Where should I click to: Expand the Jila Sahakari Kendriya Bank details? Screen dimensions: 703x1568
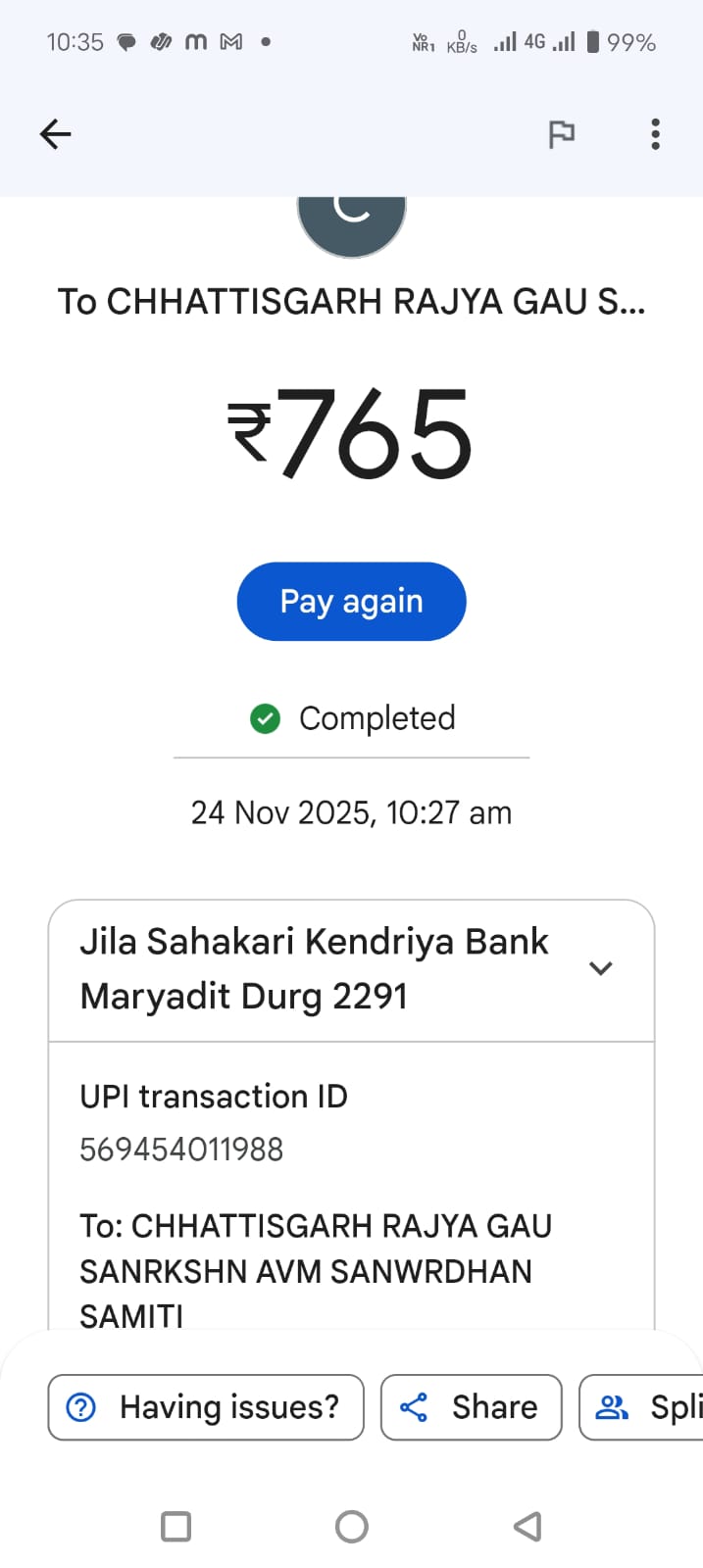tap(600, 968)
